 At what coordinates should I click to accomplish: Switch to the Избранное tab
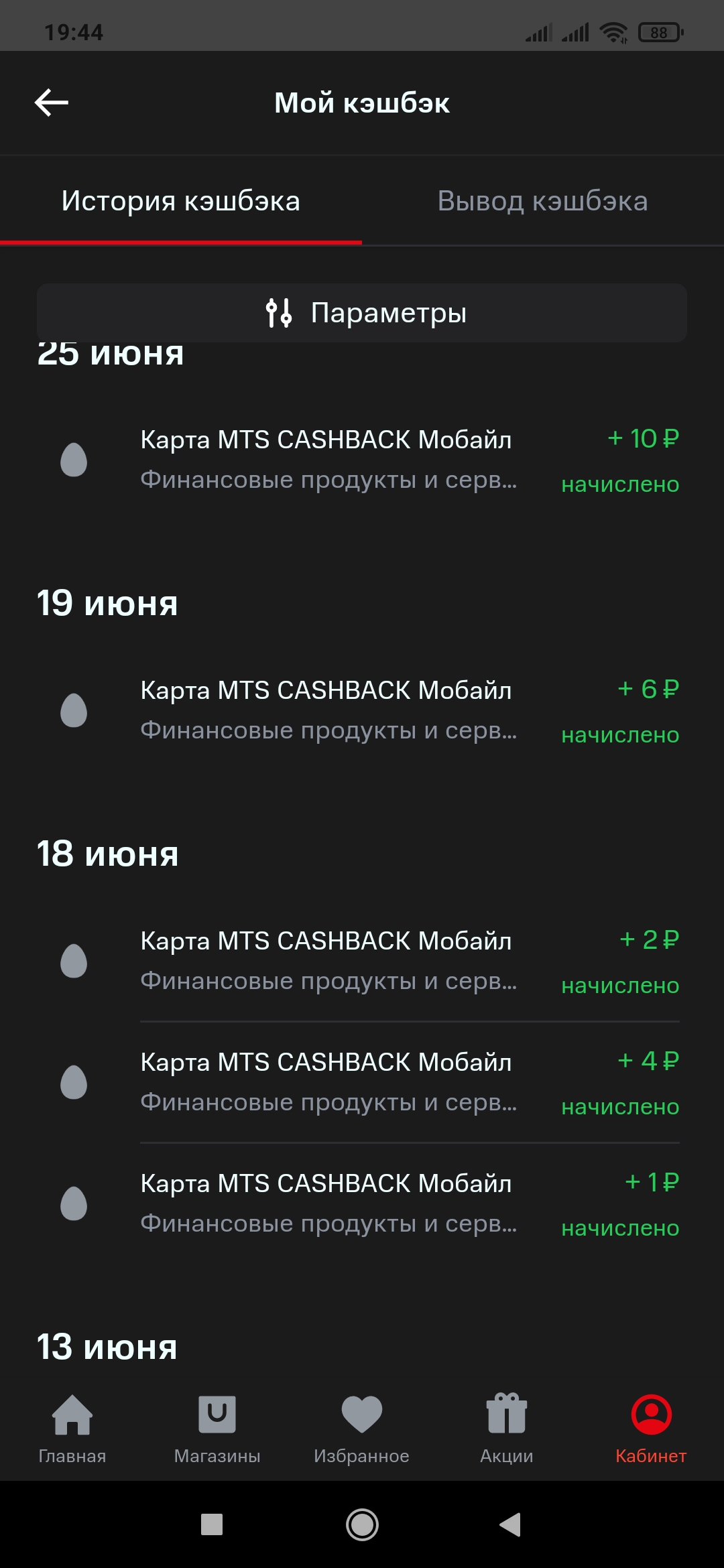362,1426
